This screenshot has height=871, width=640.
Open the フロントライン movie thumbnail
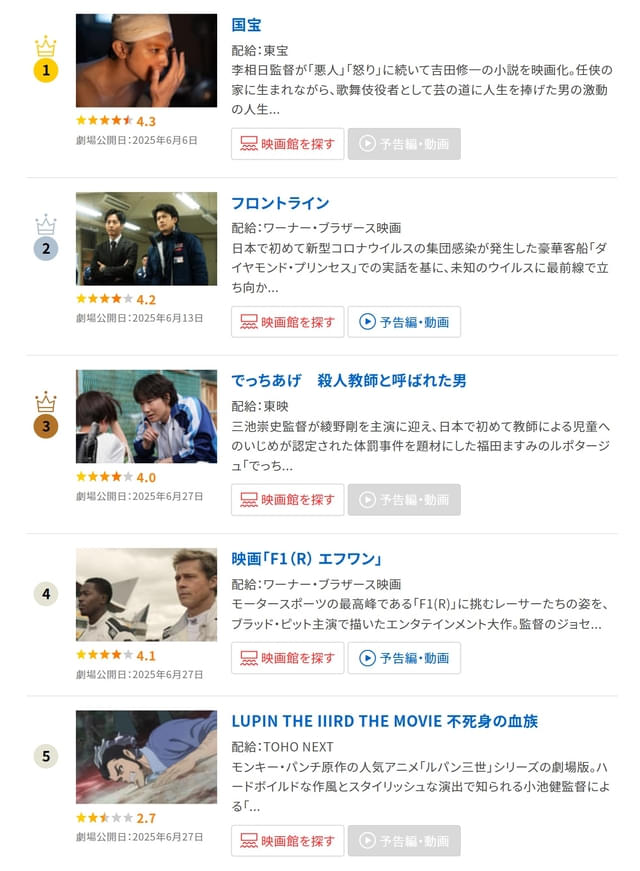point(146,238)
